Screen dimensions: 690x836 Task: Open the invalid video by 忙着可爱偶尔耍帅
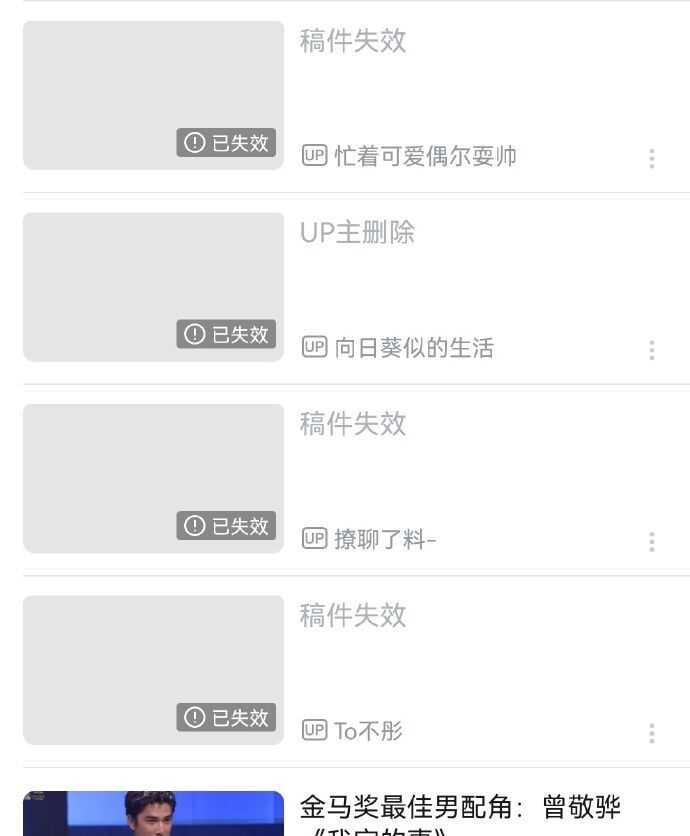[153, 96]
